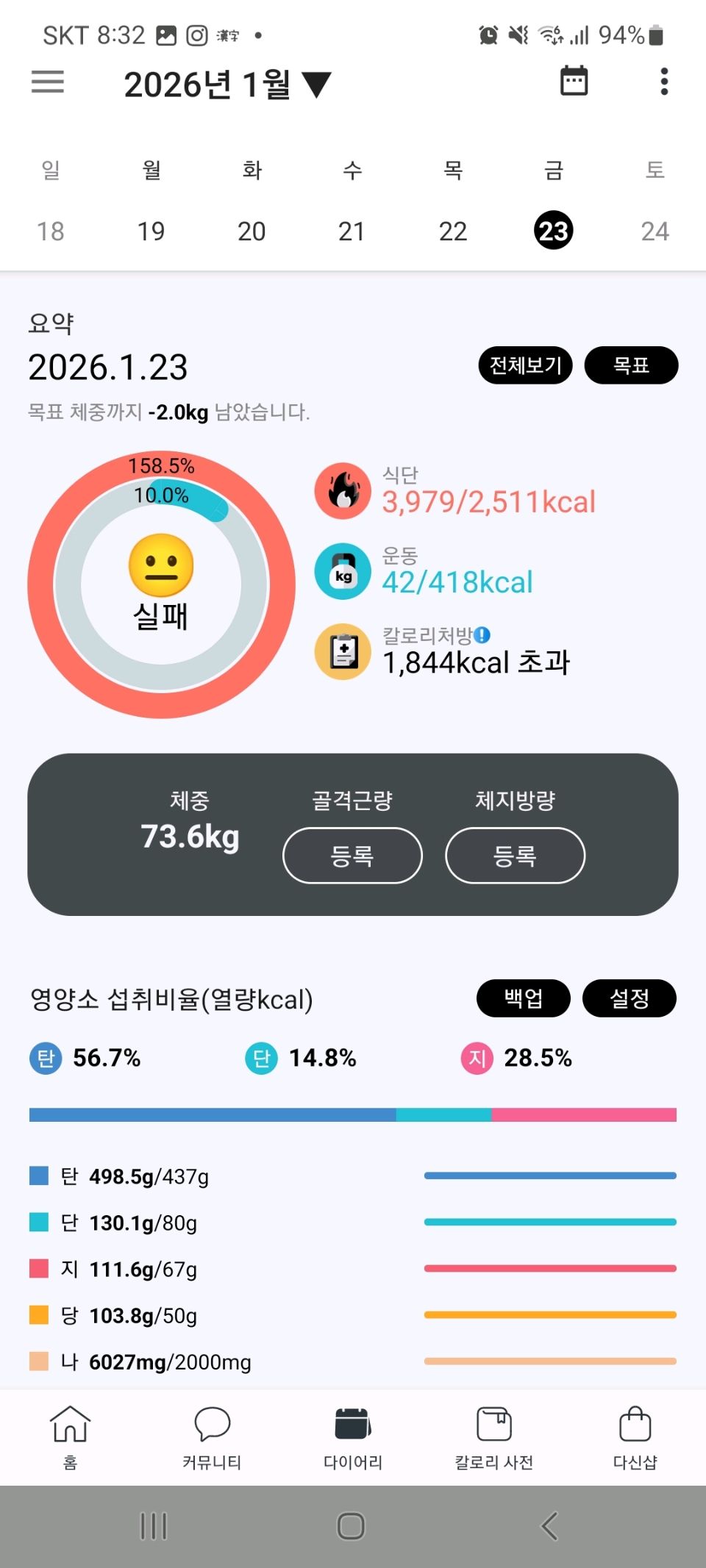This screenshot has width=706, height=1568.
Task: Expand the 2026년 1월 month dropdown
Action: click(x=228, y=85)
